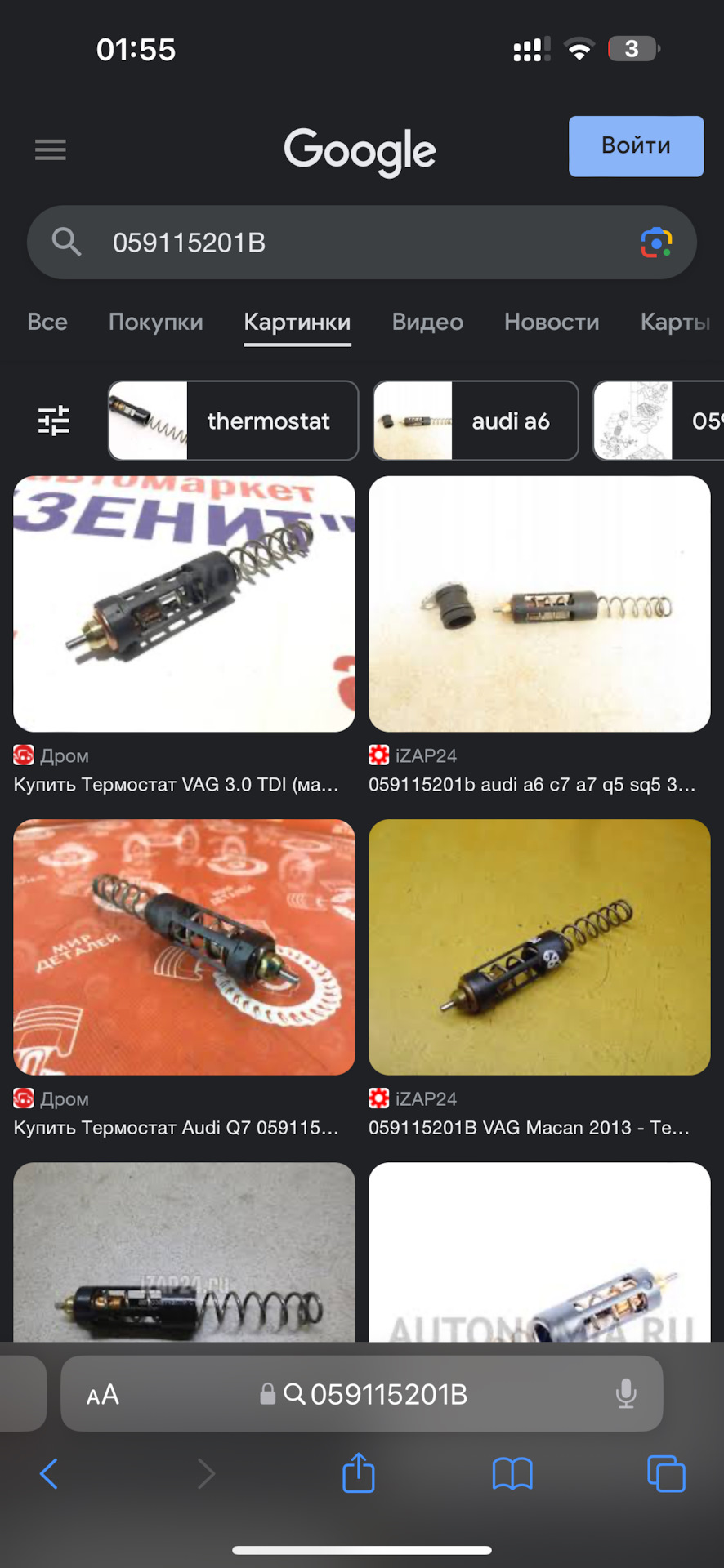The width and height of the screenshot is (724, 1568).
Task: Open the hamburger menu
Action: 50,149
